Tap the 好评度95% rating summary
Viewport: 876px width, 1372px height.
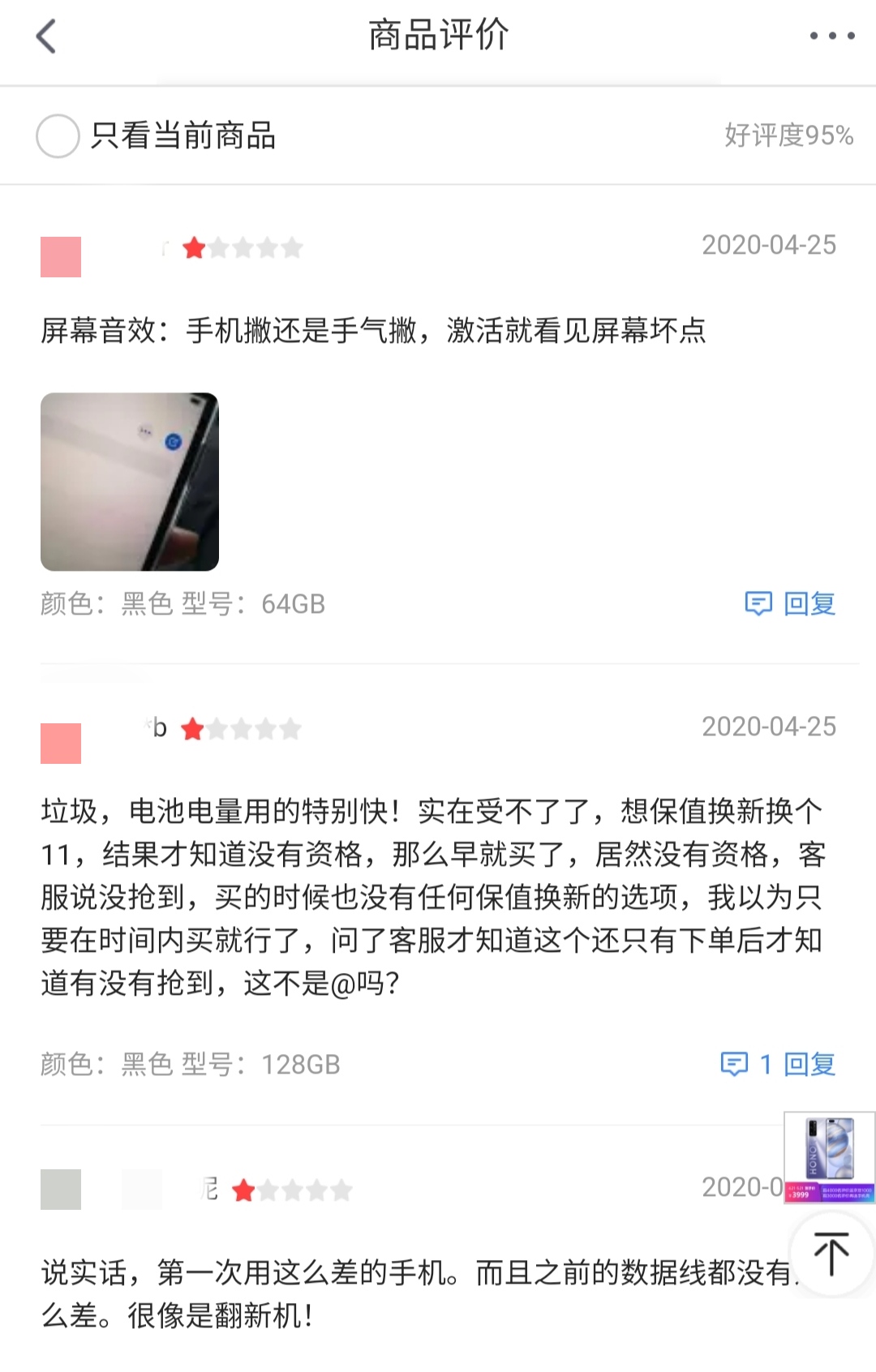tap(787, 135)
